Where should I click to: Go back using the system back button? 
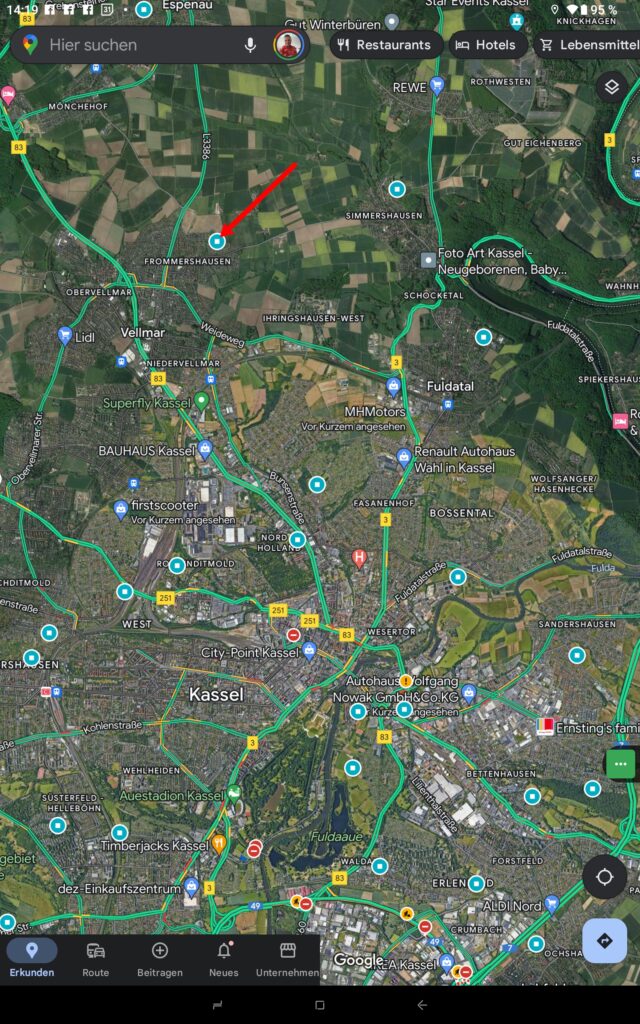point(422,1004)
